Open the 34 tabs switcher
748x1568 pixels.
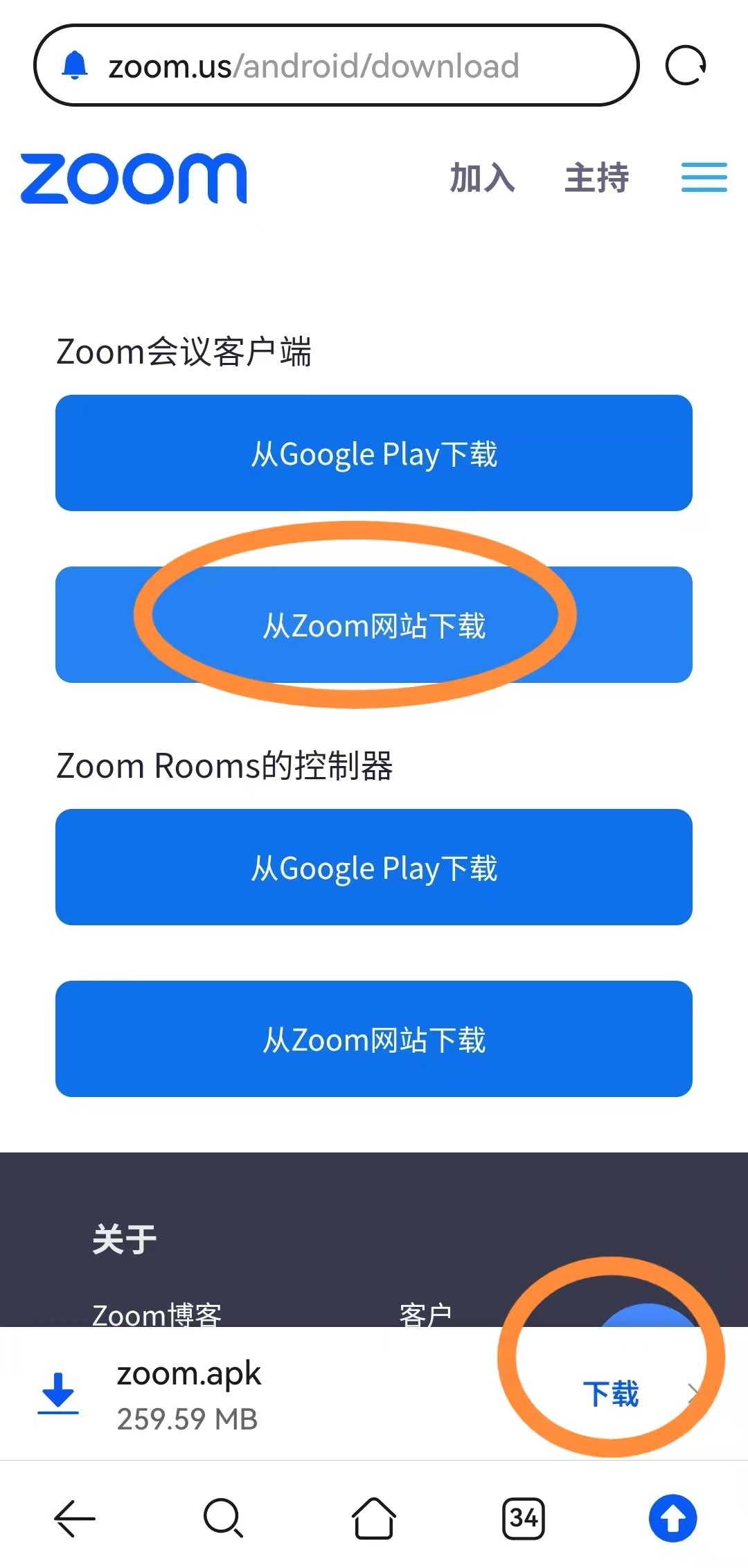point(524,1518)
